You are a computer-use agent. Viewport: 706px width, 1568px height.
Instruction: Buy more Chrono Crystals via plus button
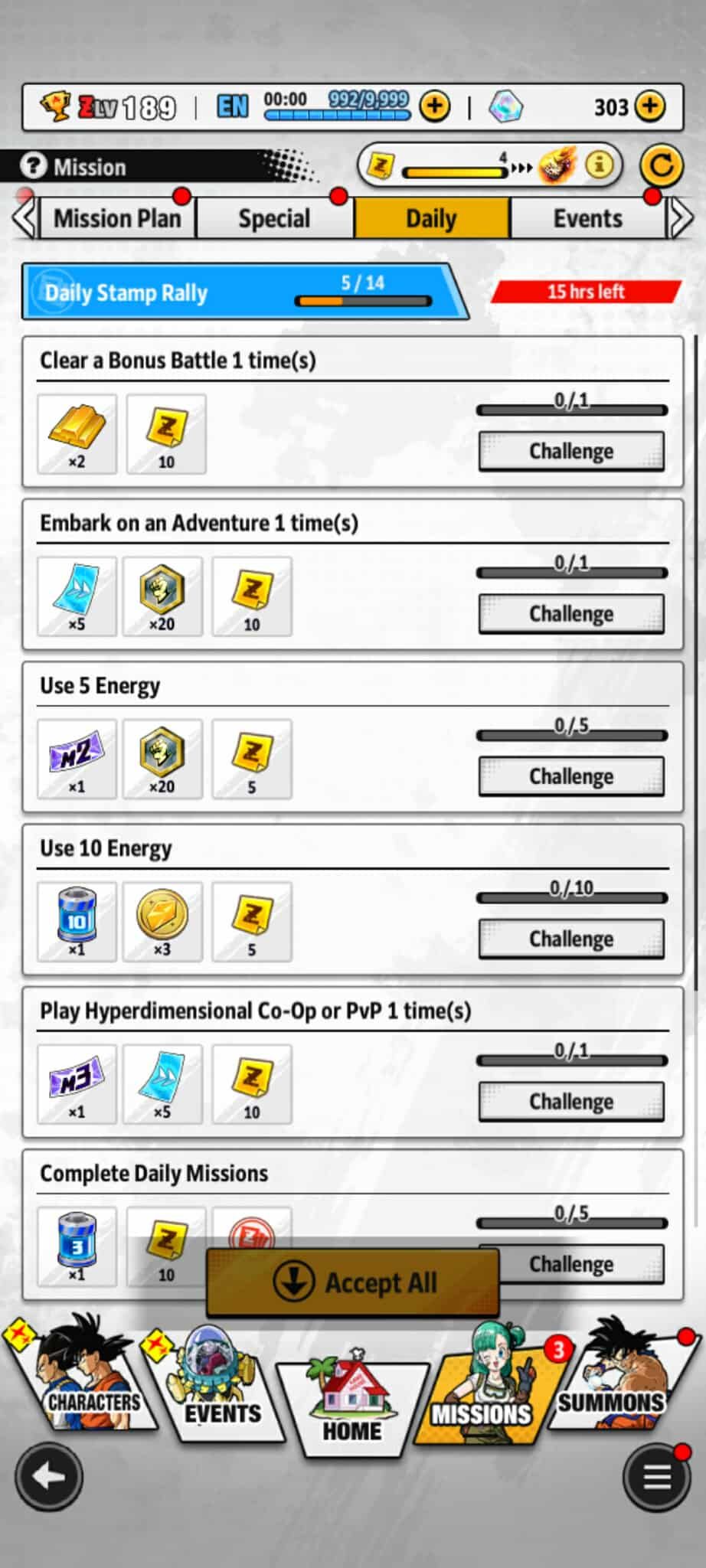(x=650, y=106)
